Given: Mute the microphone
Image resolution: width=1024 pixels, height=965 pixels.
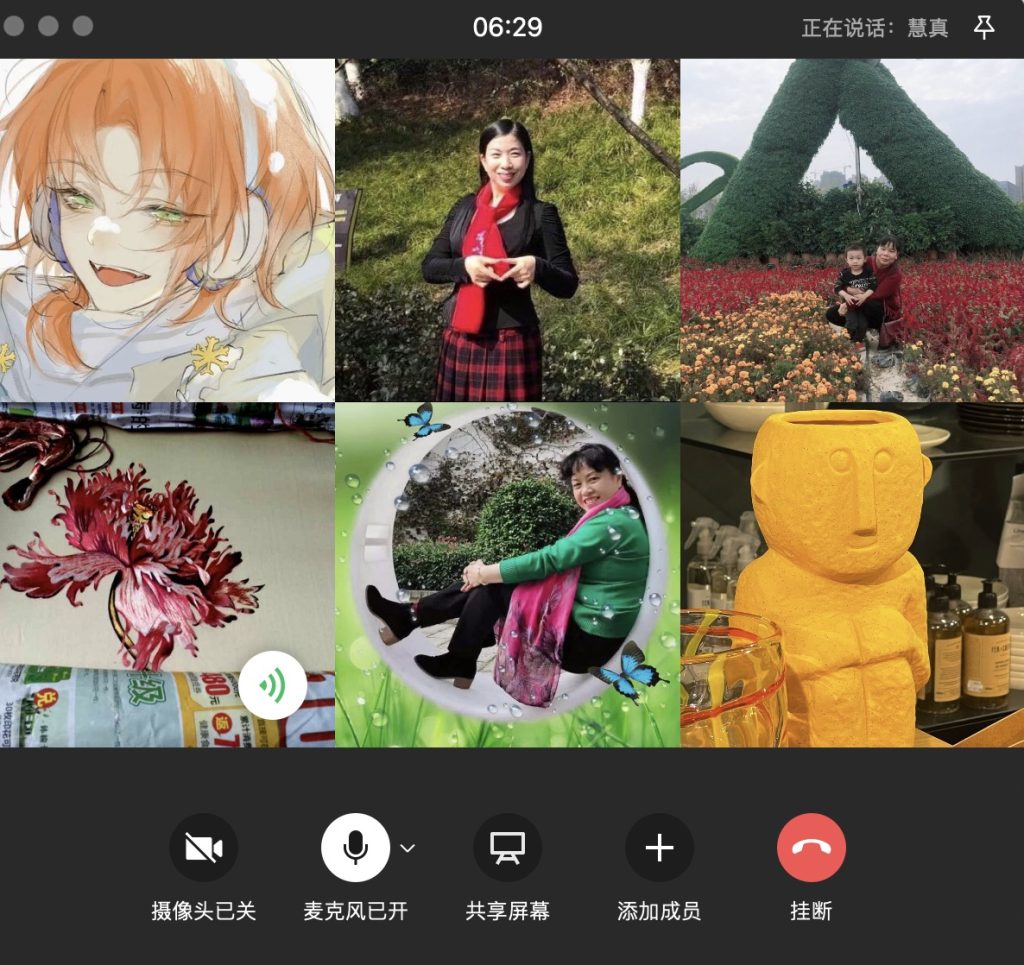Looking at the screenshot, I should 355,848.
